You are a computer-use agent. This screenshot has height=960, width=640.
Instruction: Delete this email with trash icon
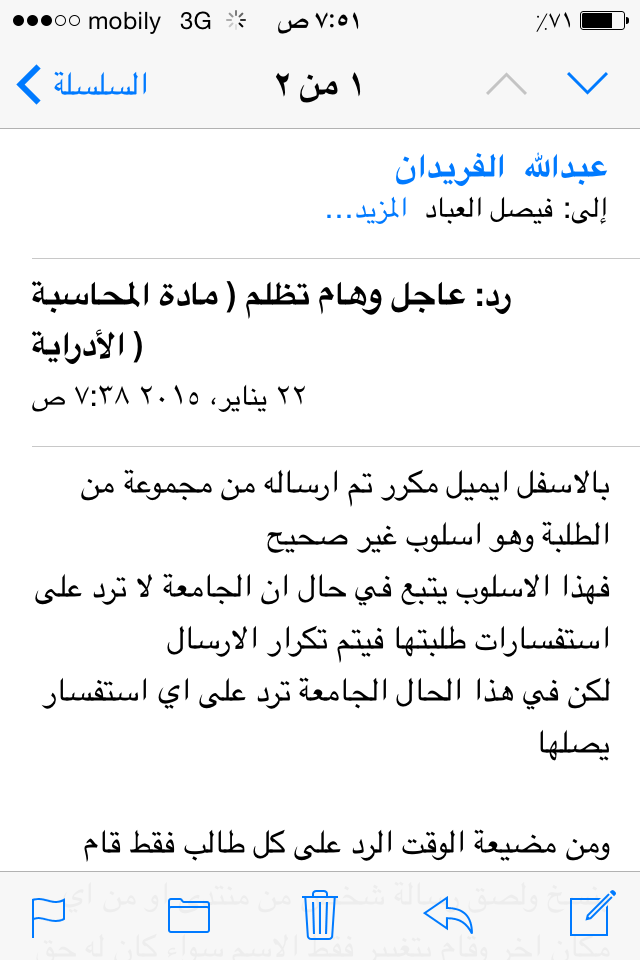pos(320,915)
